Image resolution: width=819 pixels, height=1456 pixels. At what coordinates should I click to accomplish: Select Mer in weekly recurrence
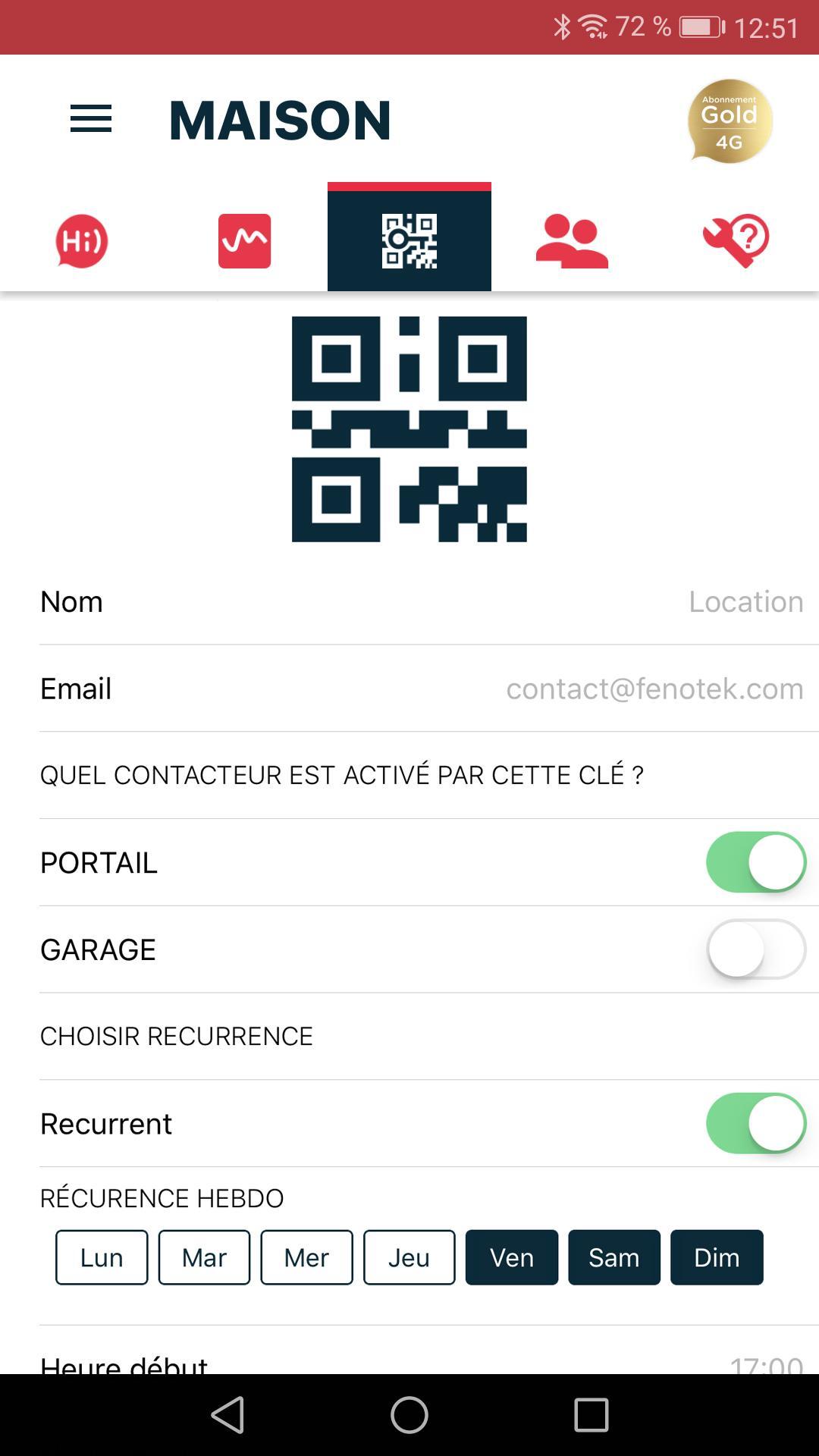[306, 1257]
